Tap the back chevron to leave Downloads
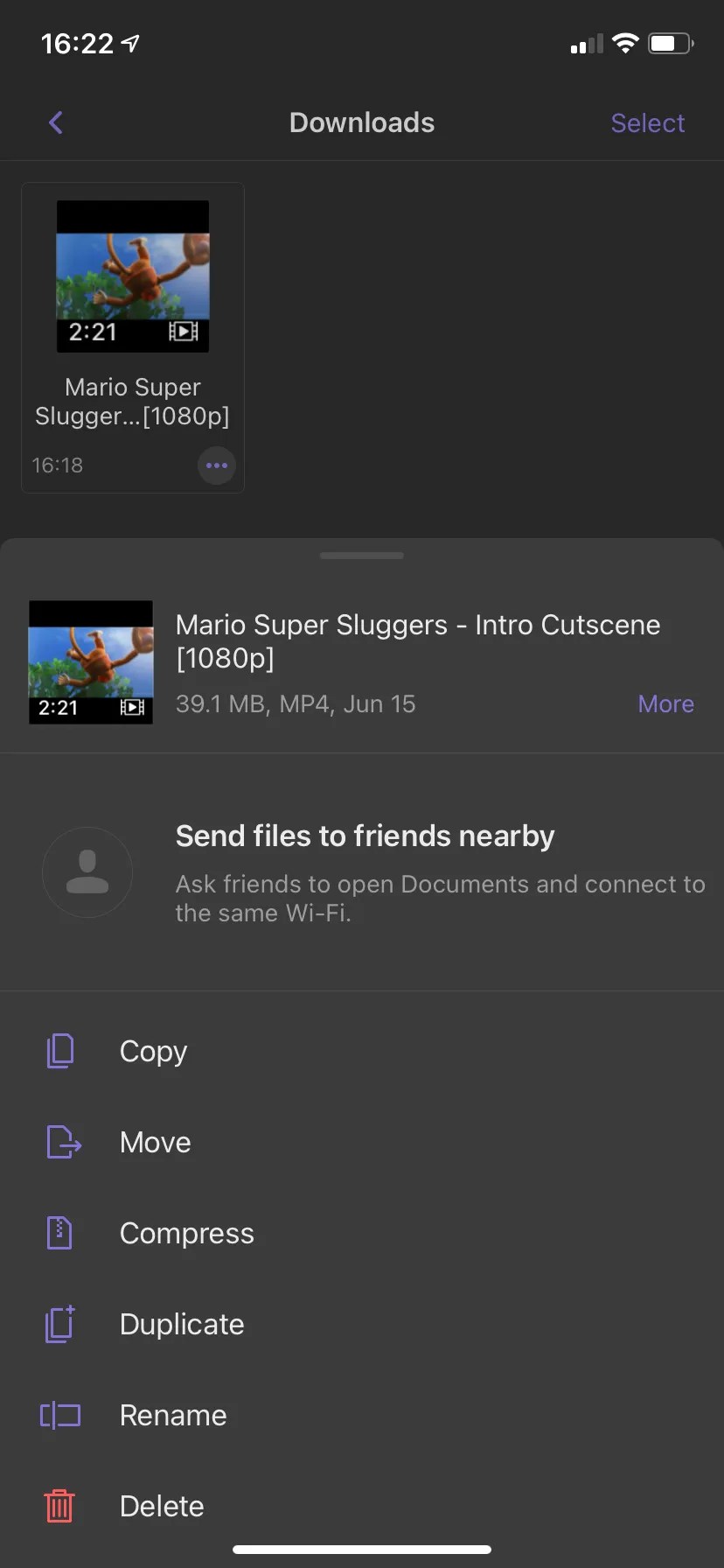 point(55,122)
